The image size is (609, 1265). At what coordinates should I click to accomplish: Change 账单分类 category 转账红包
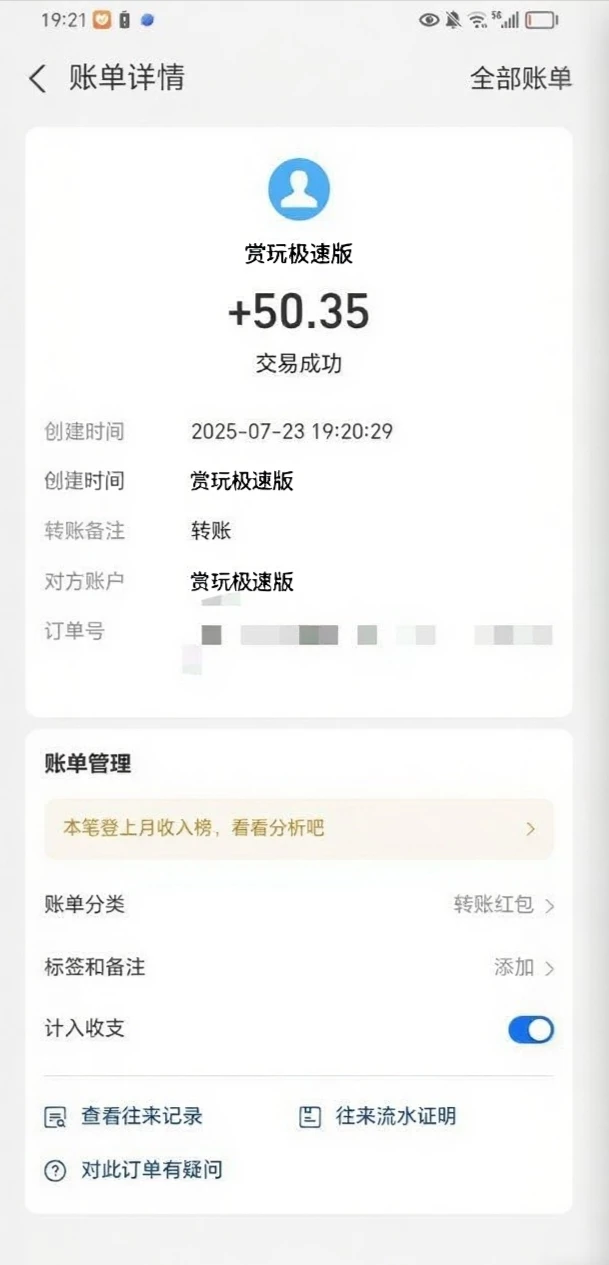(x=503, y=905)
